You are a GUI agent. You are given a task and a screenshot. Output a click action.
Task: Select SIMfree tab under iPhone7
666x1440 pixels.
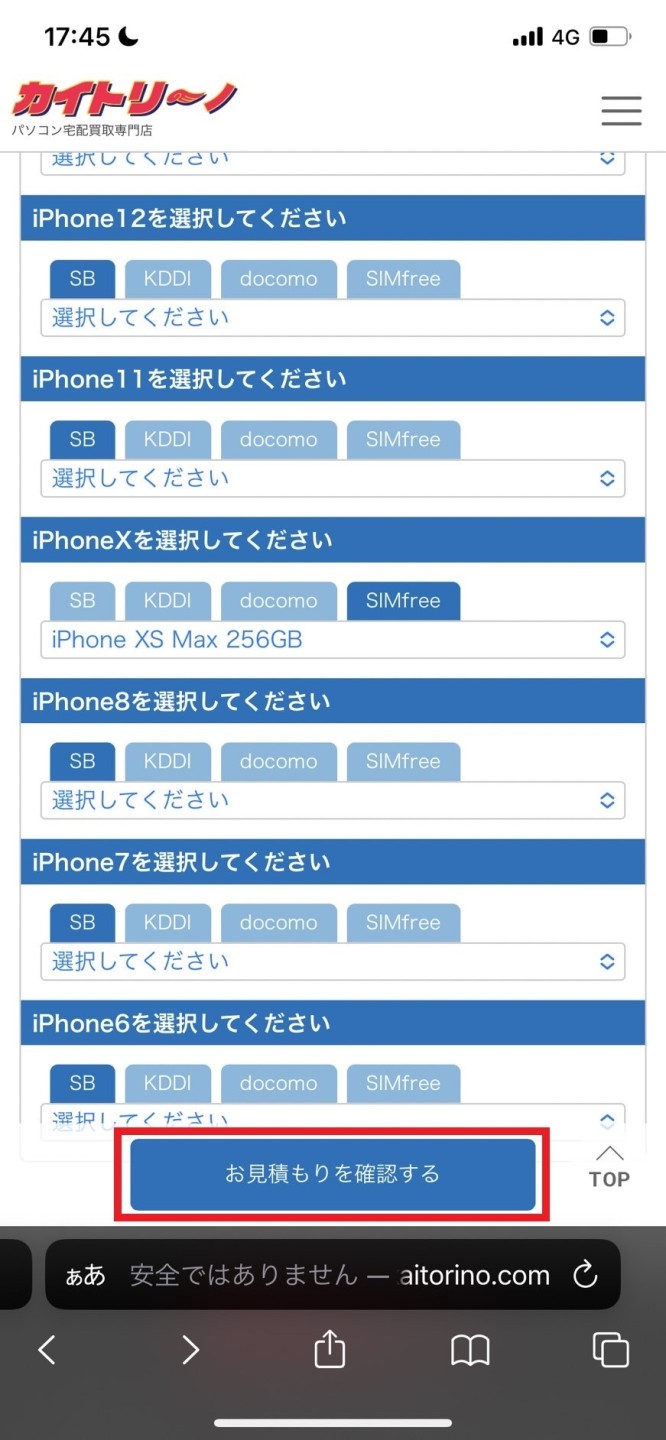pos(403,923)
